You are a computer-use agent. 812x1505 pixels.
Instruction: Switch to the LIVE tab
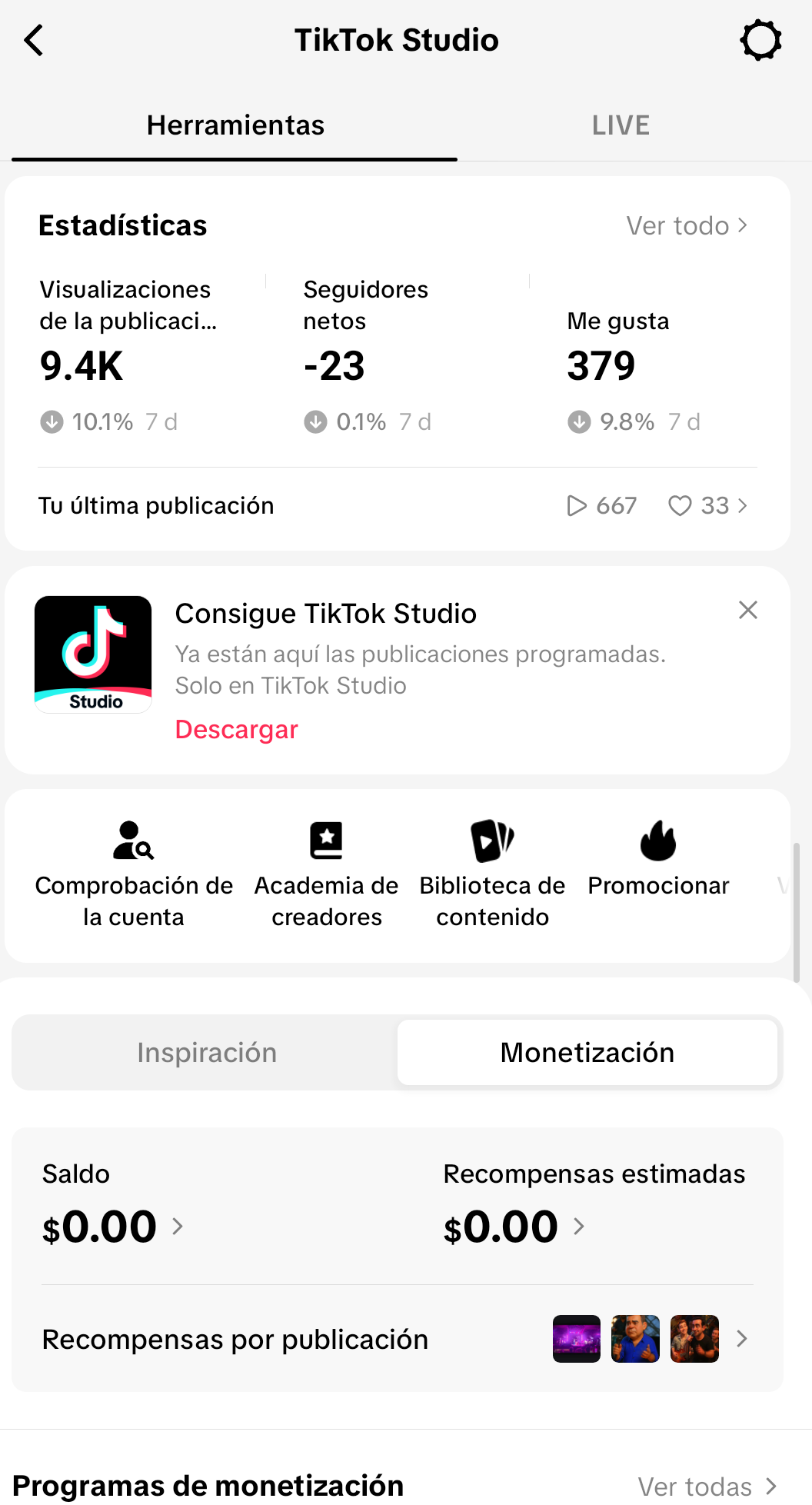coord(620,125)
